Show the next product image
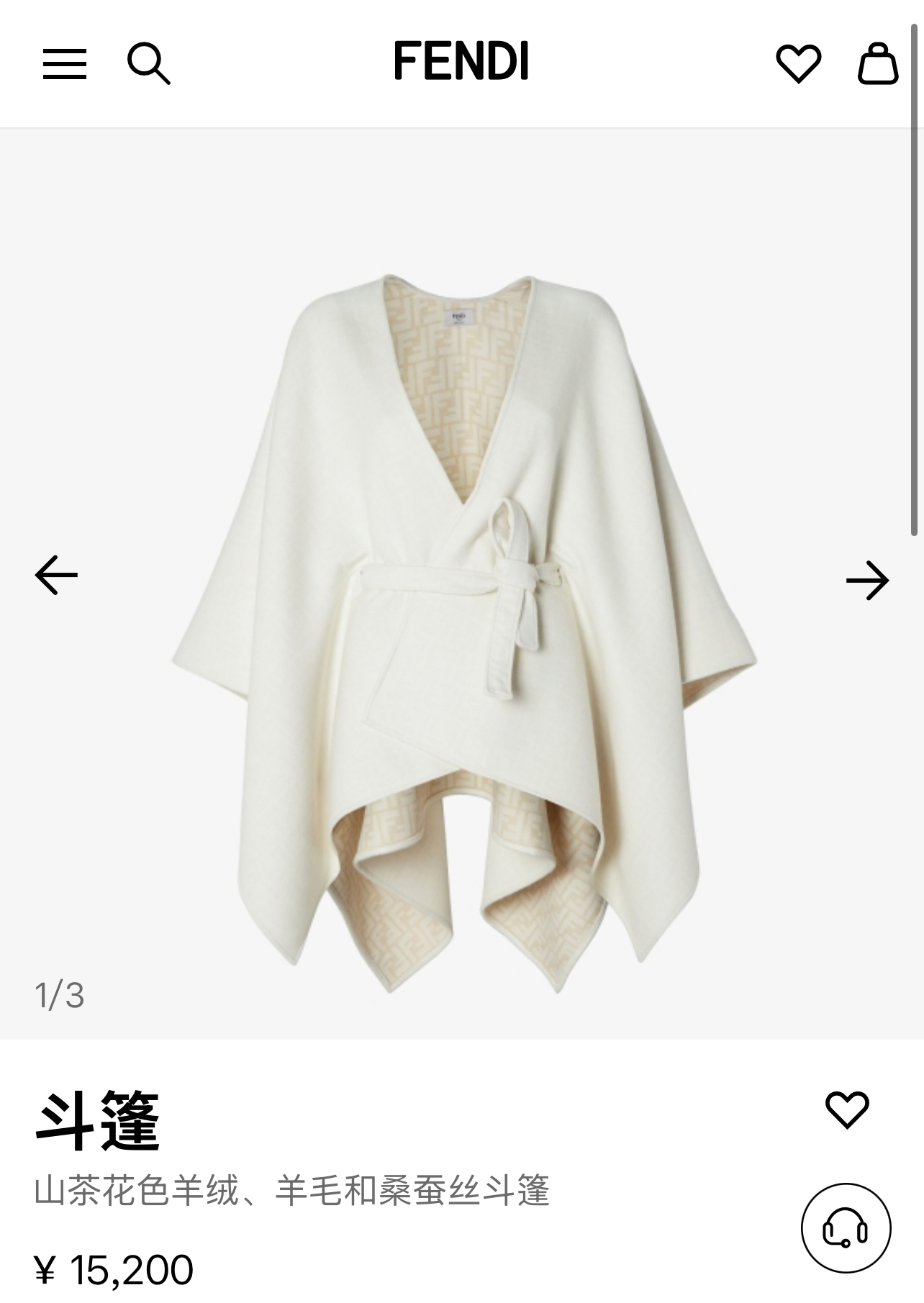The image size is (924, 1303). pos(867,581)
